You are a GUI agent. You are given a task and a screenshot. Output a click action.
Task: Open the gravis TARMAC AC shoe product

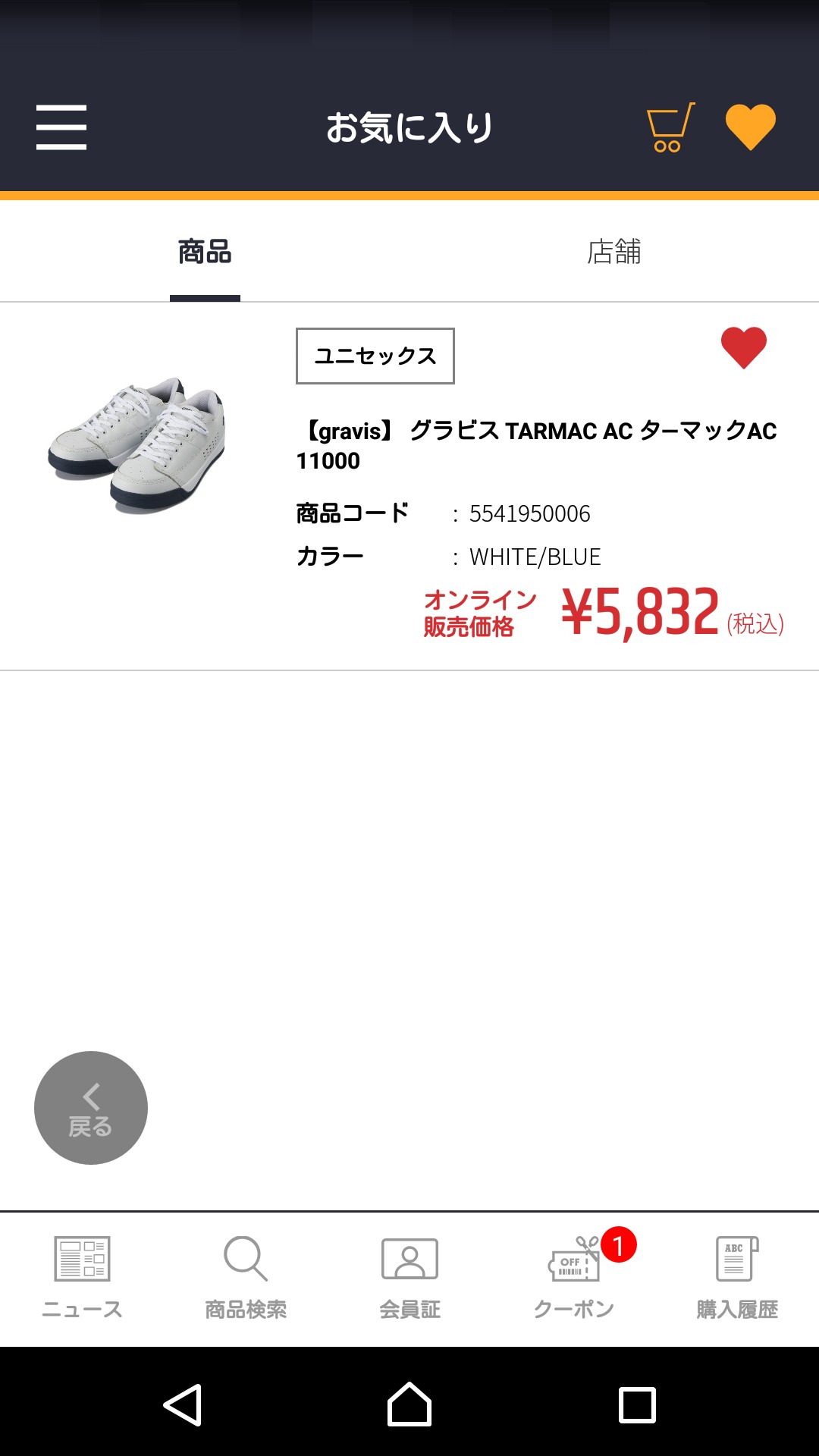535,445
